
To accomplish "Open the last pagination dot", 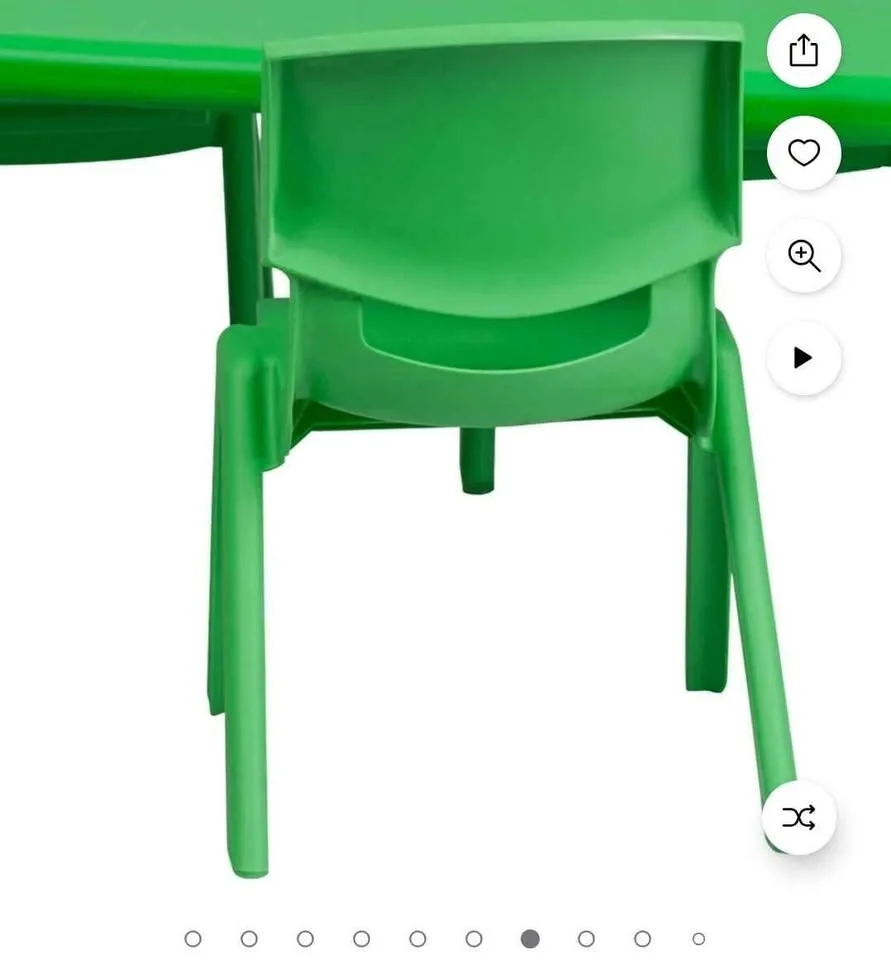I will click(697, 938).
